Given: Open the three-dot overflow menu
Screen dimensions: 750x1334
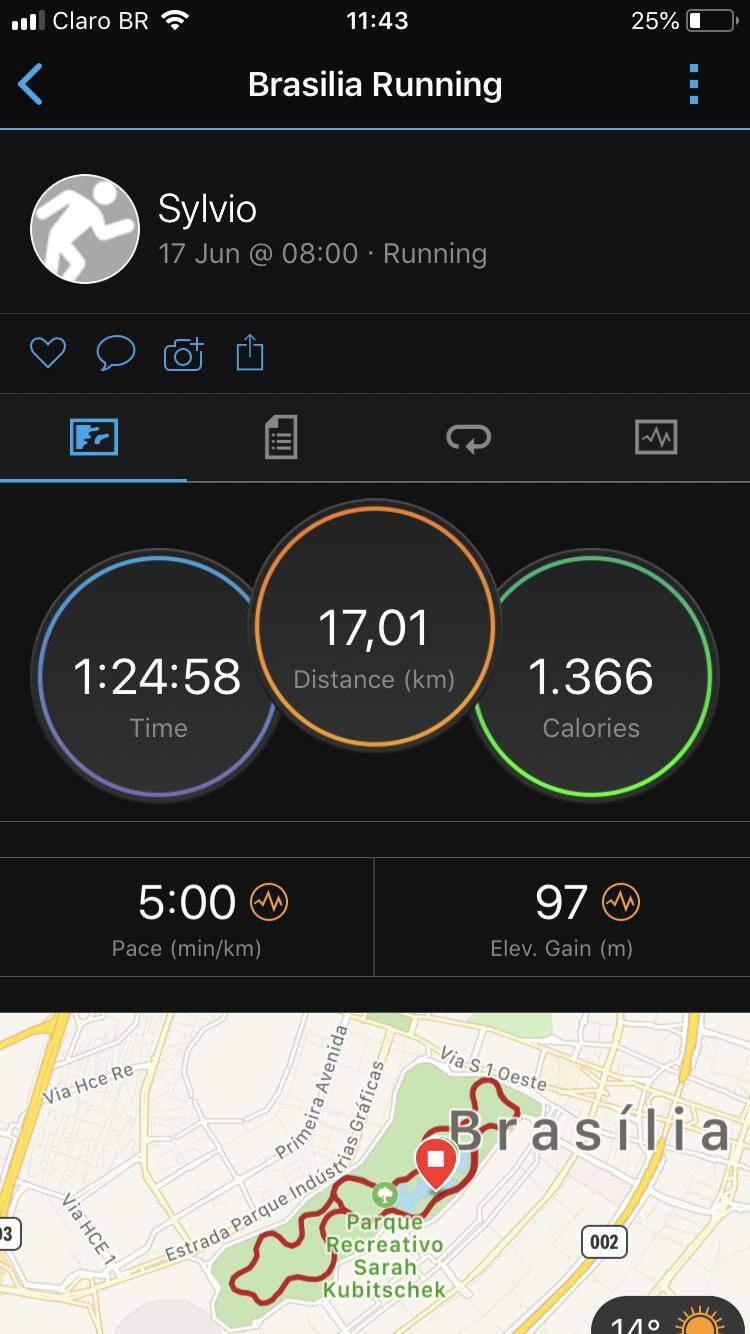Looking at the screenshot, I should pyautogui.click(x=694, y=85).
